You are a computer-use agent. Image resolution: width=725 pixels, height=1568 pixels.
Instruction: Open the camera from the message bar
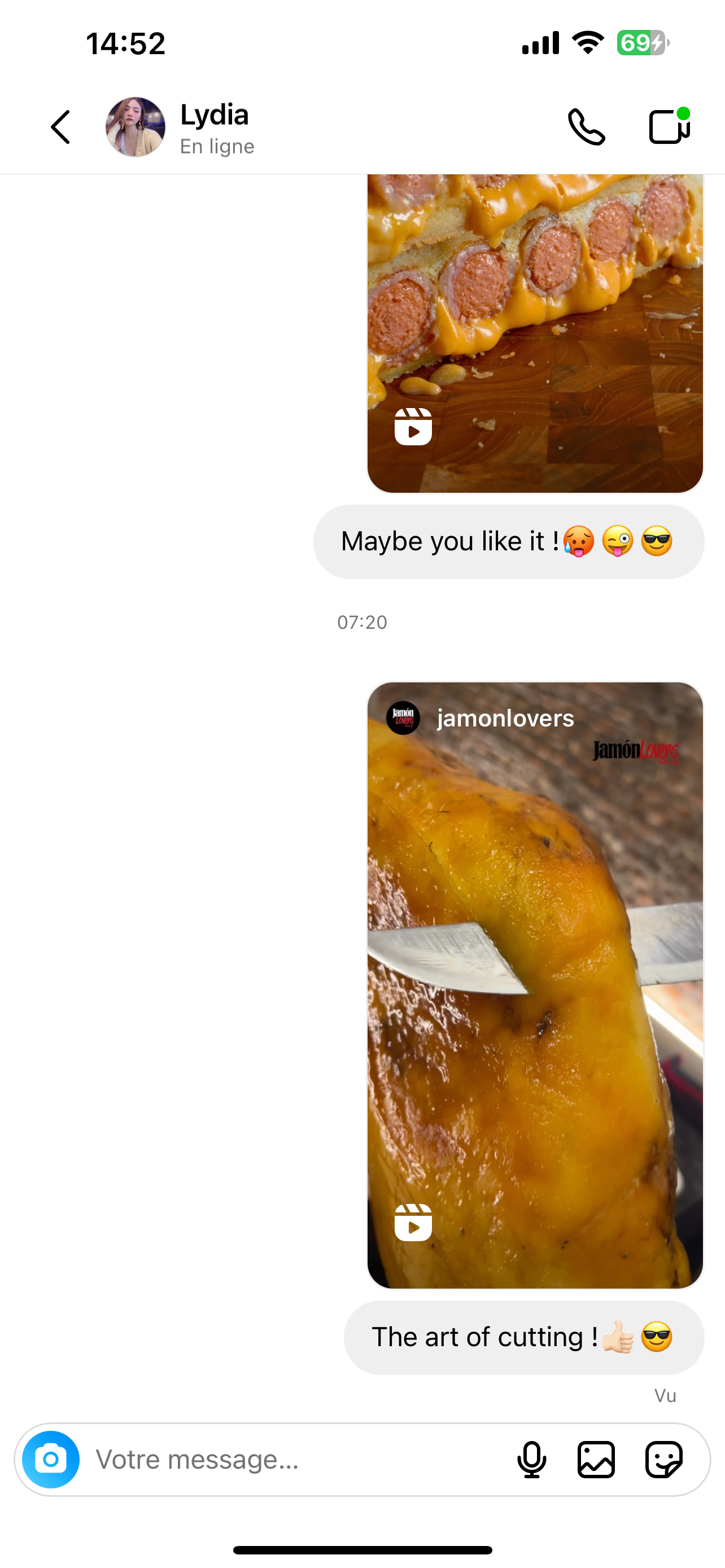click(x=50, y=1460)
